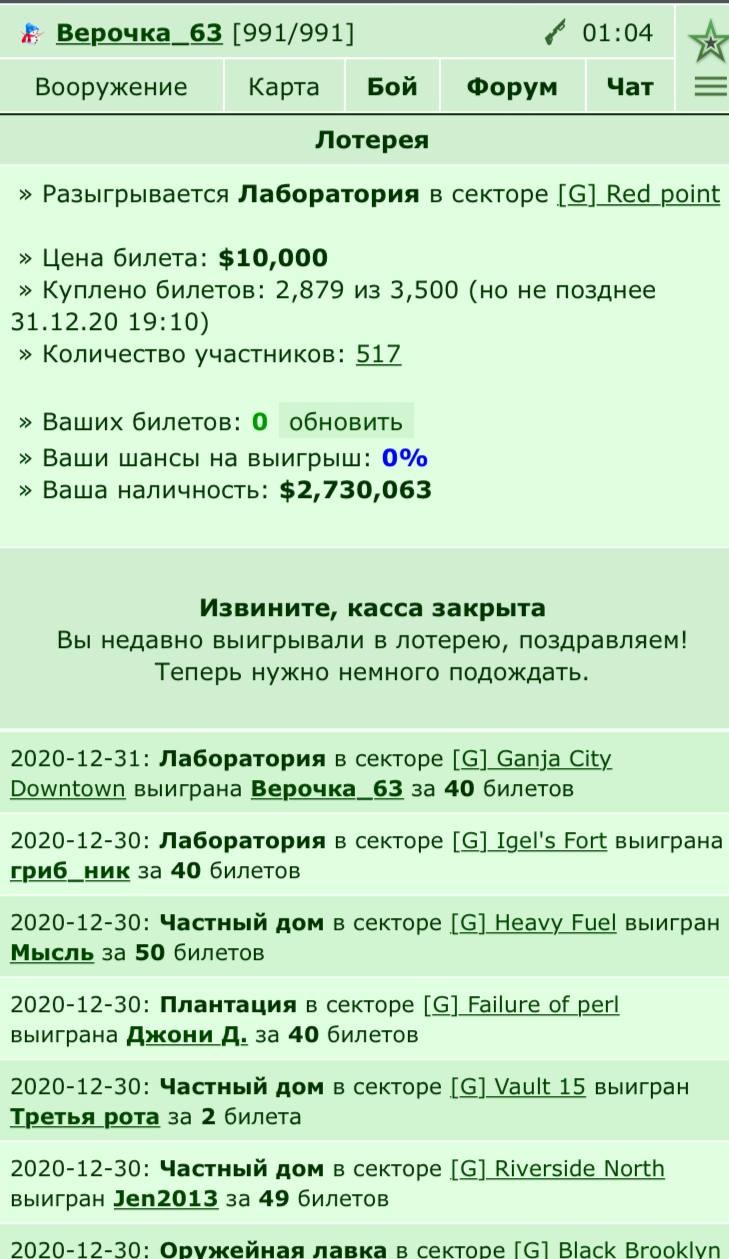This screenshot has height=1259, width=729.
Task: Open Jen2013 profile
Action: [x=166, y=1199]
